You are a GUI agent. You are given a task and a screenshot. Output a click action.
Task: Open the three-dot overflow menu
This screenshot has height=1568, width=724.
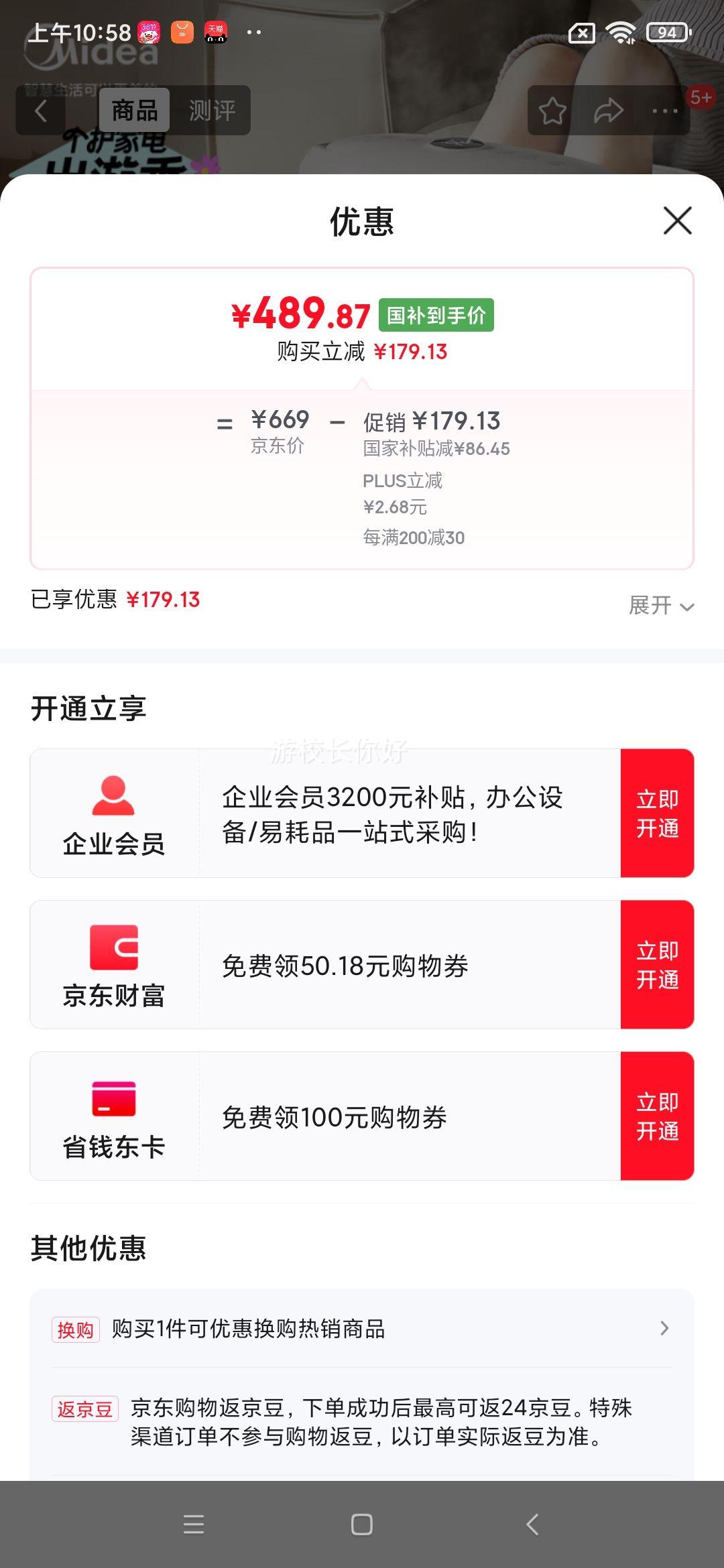pyautogui.click(x=664, y=111)
